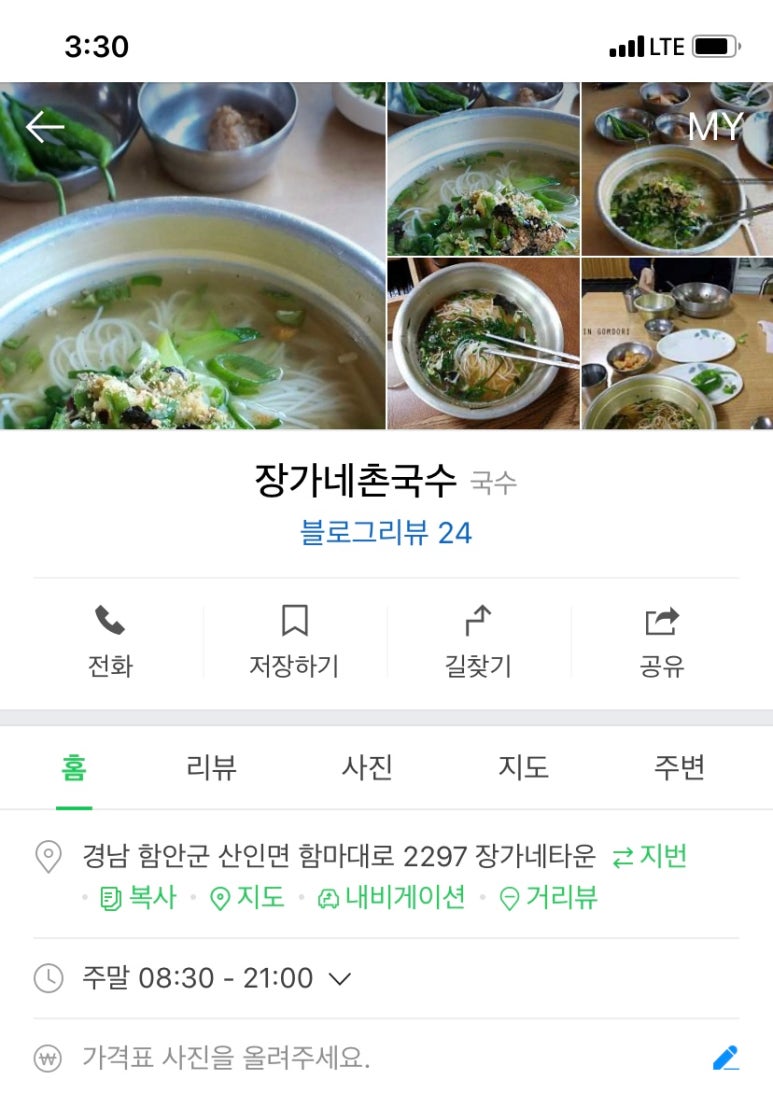Switch to the 사진 tab
773x1094 pixels.
(x=367, y=768)
